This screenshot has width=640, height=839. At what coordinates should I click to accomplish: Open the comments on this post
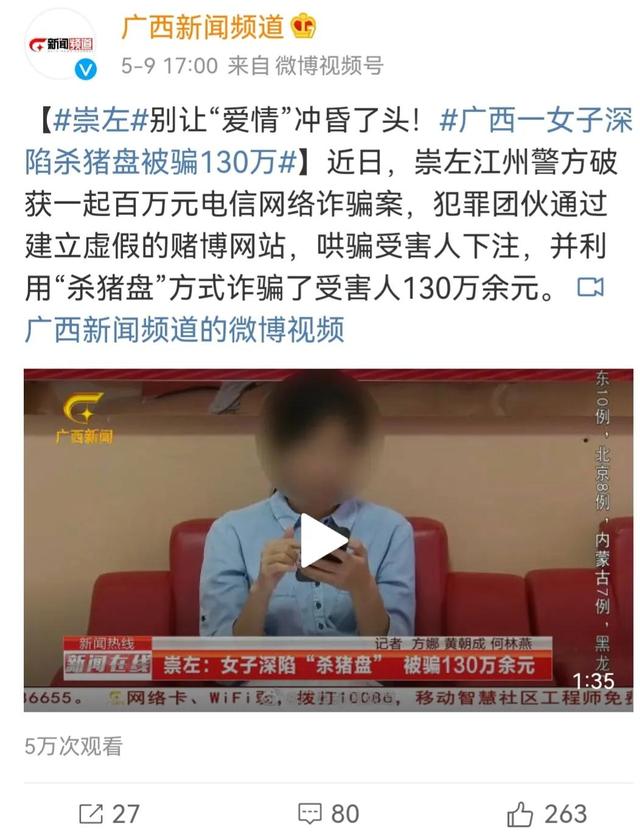click(329, 813)
